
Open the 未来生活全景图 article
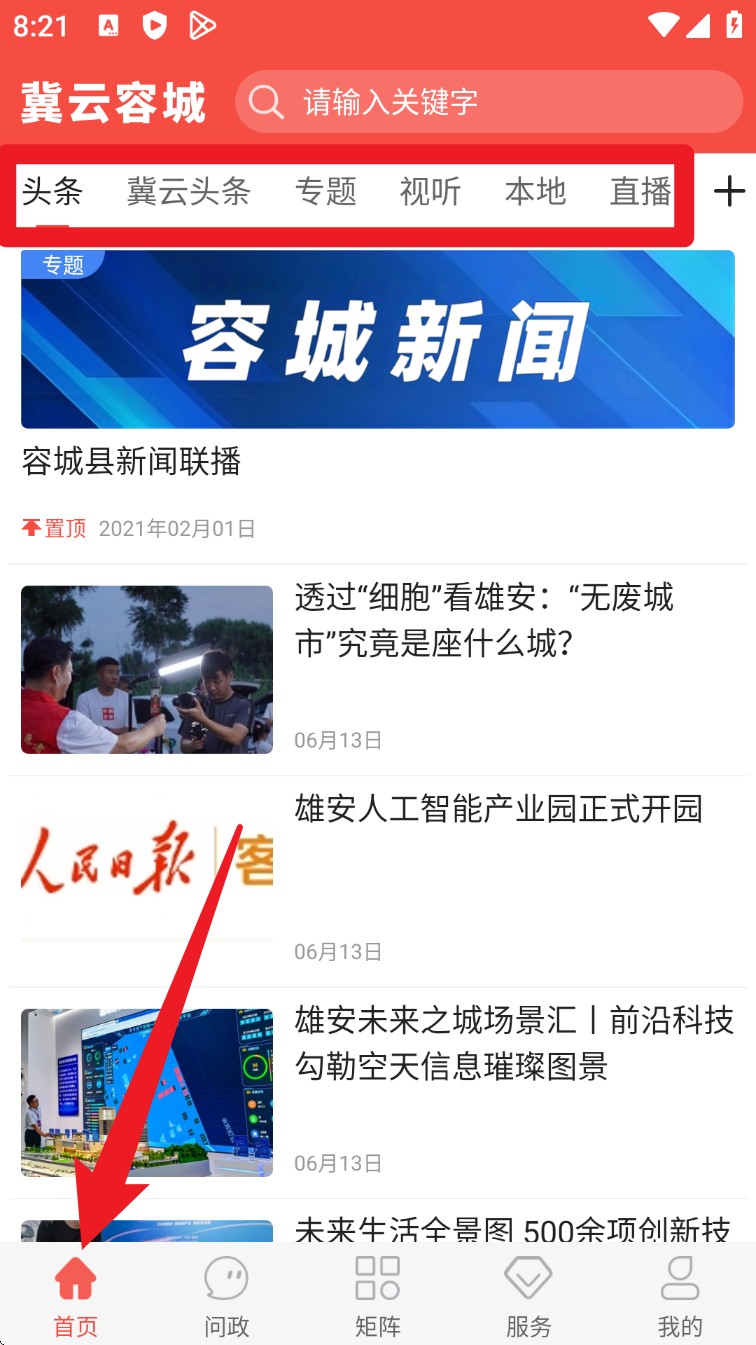pyautogui.click(x=512, y=1230)
